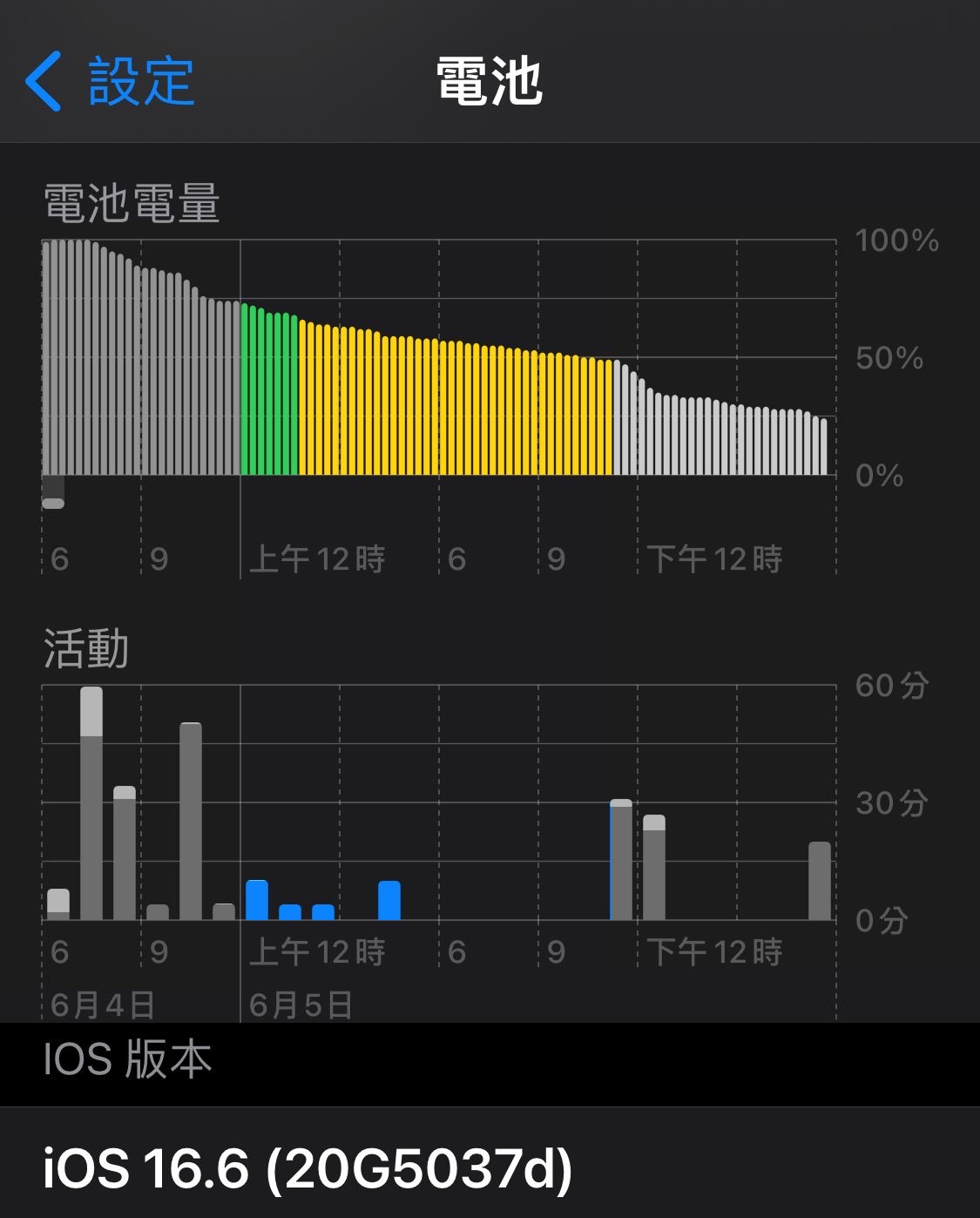Image resolution: width=980 pixels, height=1218 pixels.
Task: Go back to 設定
Action: coord(109,81)
